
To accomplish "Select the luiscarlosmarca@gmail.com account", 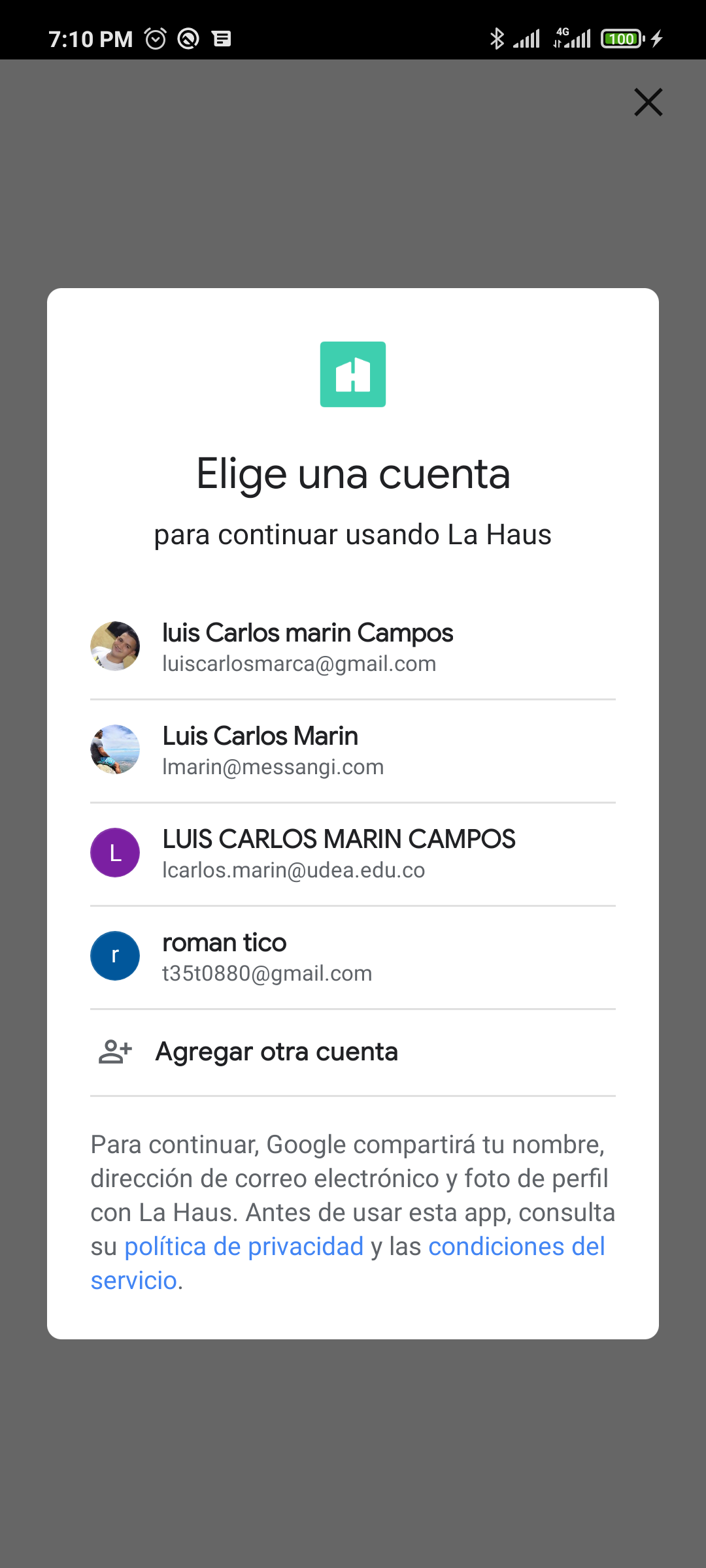I will point(353,647).
